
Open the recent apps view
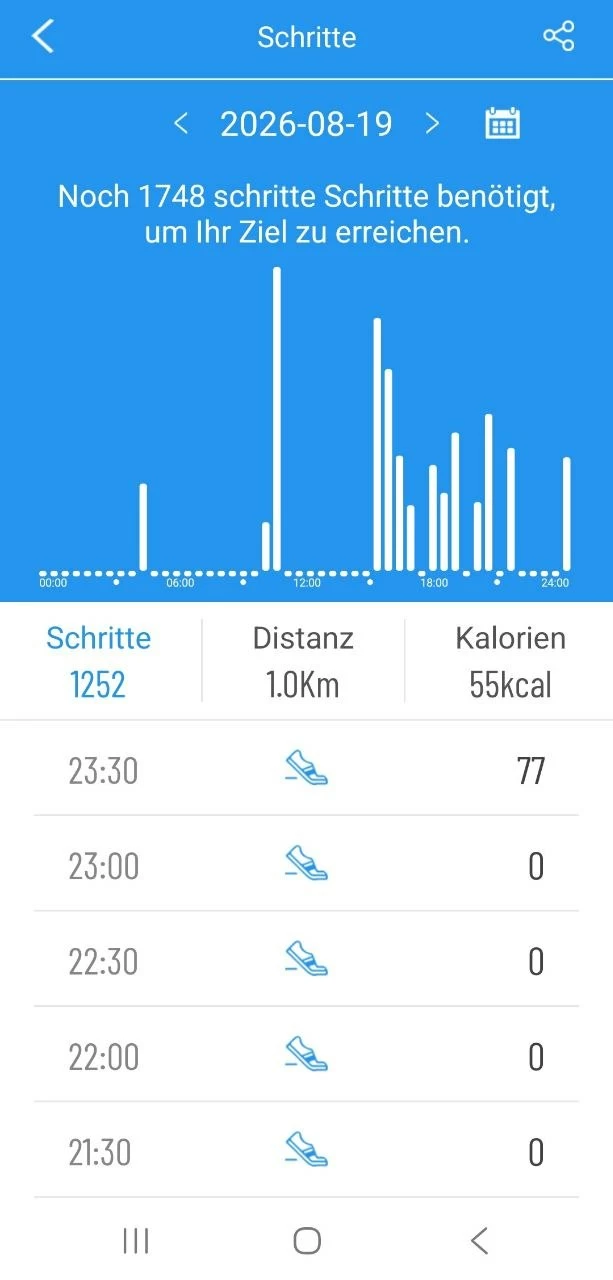(135, 1241)
